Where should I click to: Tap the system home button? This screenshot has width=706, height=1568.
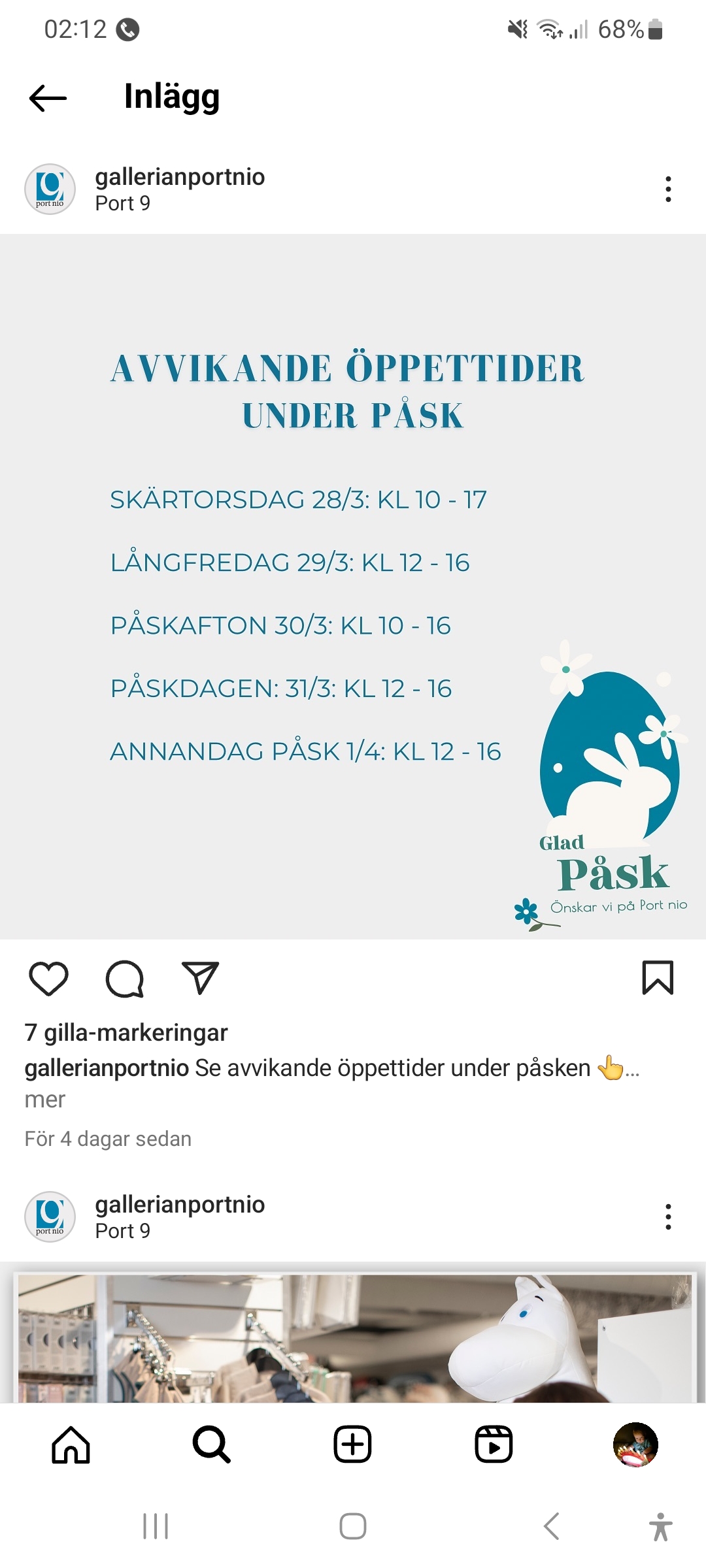[353, 1526]
